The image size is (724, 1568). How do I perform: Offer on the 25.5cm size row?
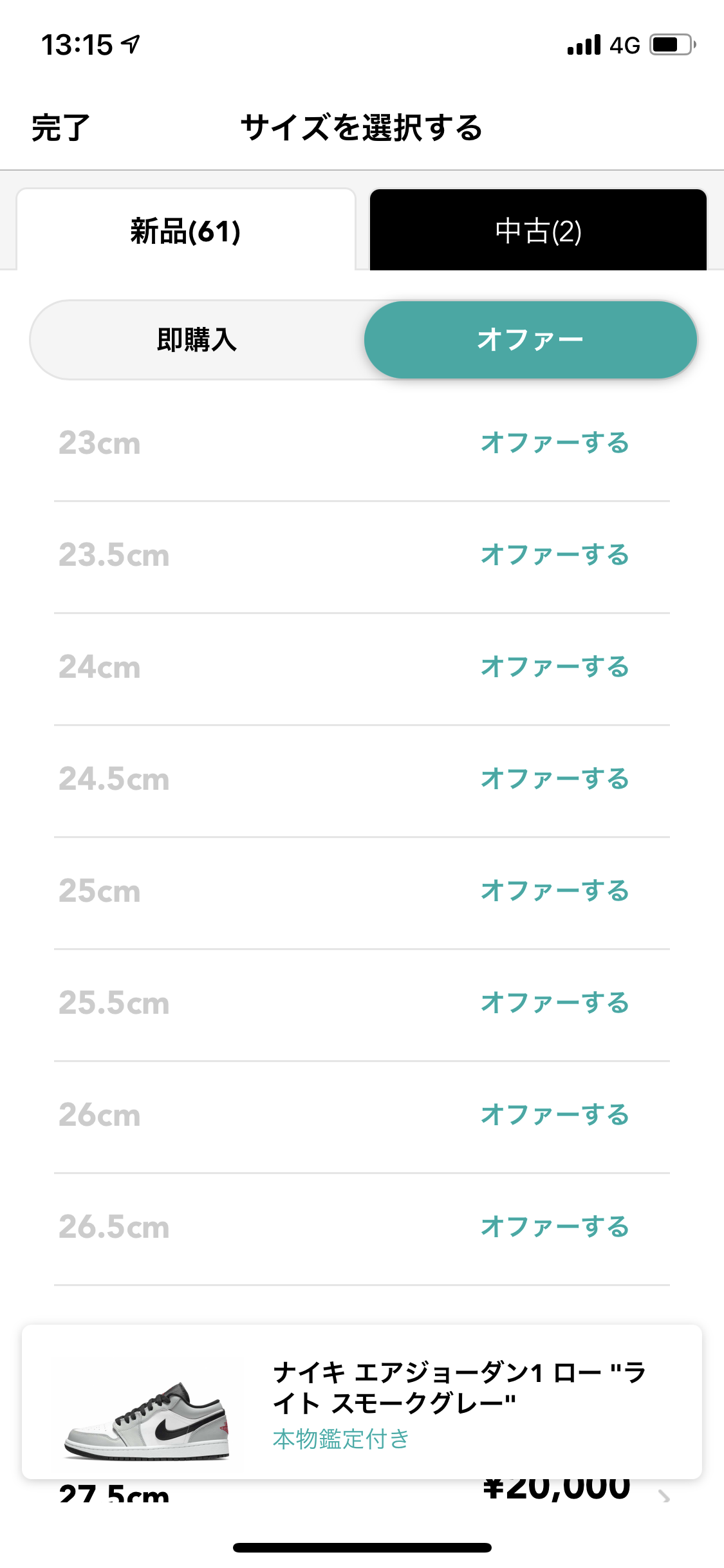tap(555, 1003)
